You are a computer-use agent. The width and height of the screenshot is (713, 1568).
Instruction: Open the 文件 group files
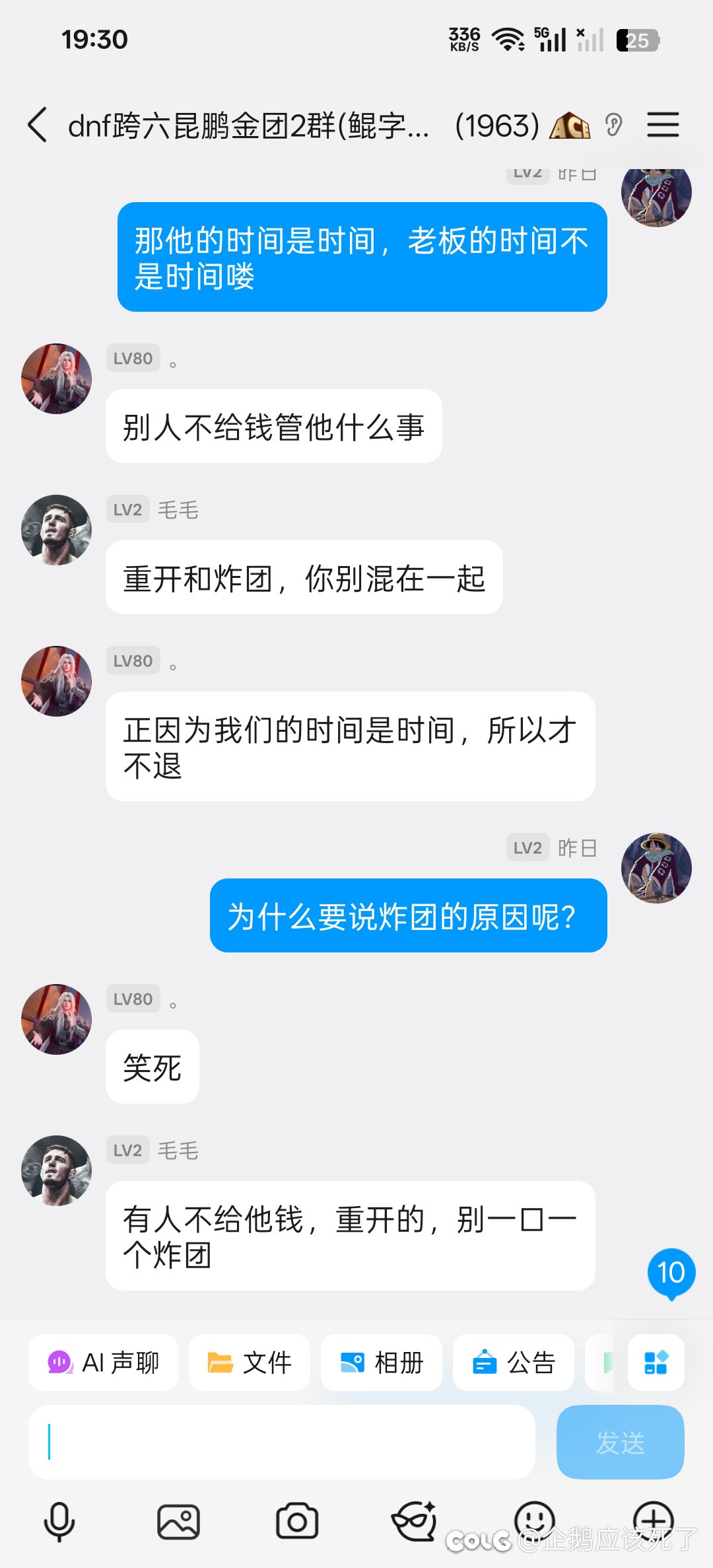click(250, 1363)
